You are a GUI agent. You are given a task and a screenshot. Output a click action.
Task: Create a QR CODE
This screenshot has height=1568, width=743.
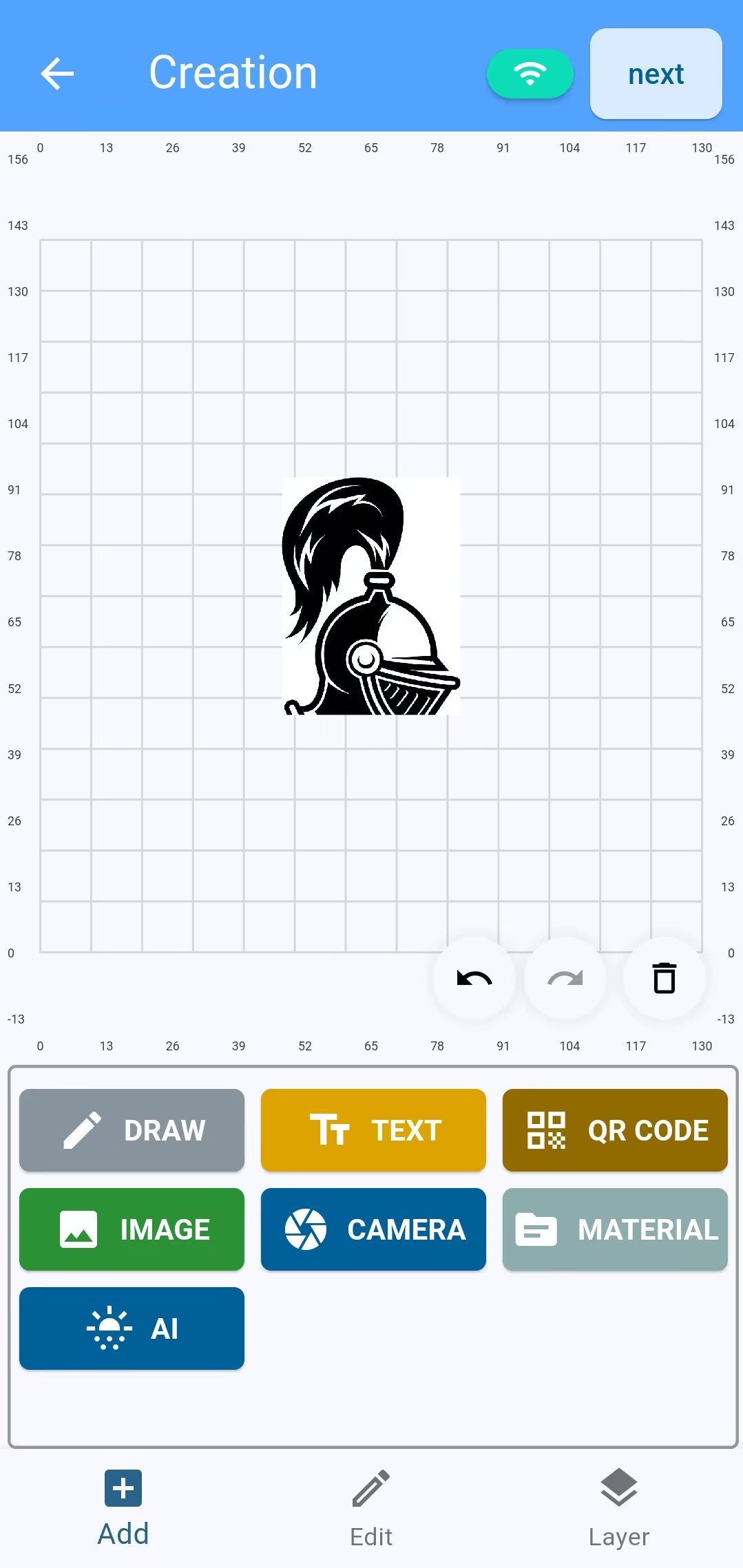(615, 1130)
